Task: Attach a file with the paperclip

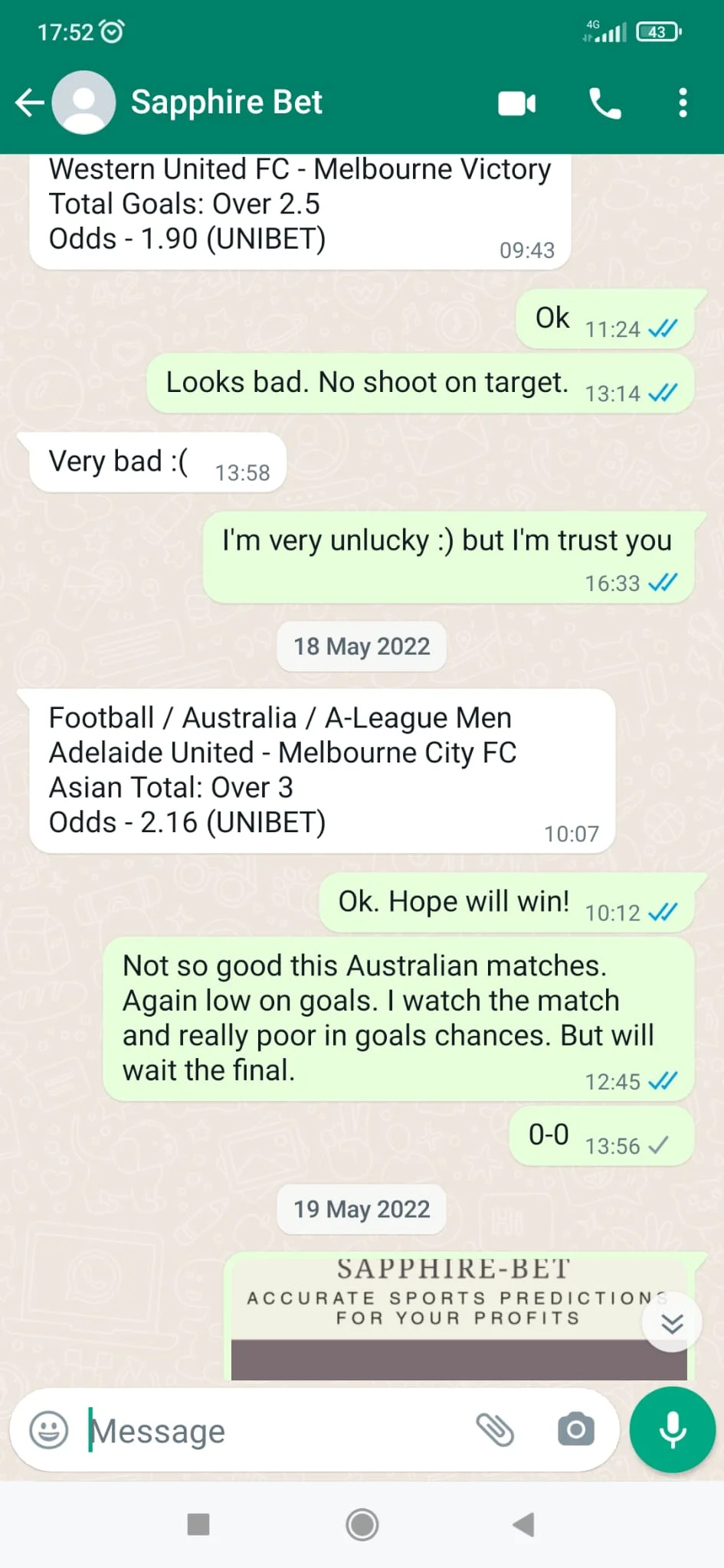Action: (x=495, y=1430)
